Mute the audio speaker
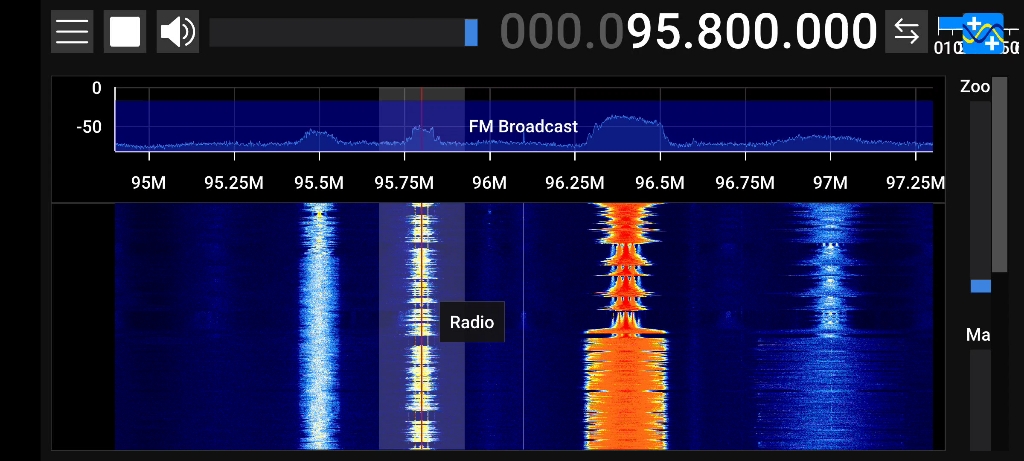 tap(177, 32)
